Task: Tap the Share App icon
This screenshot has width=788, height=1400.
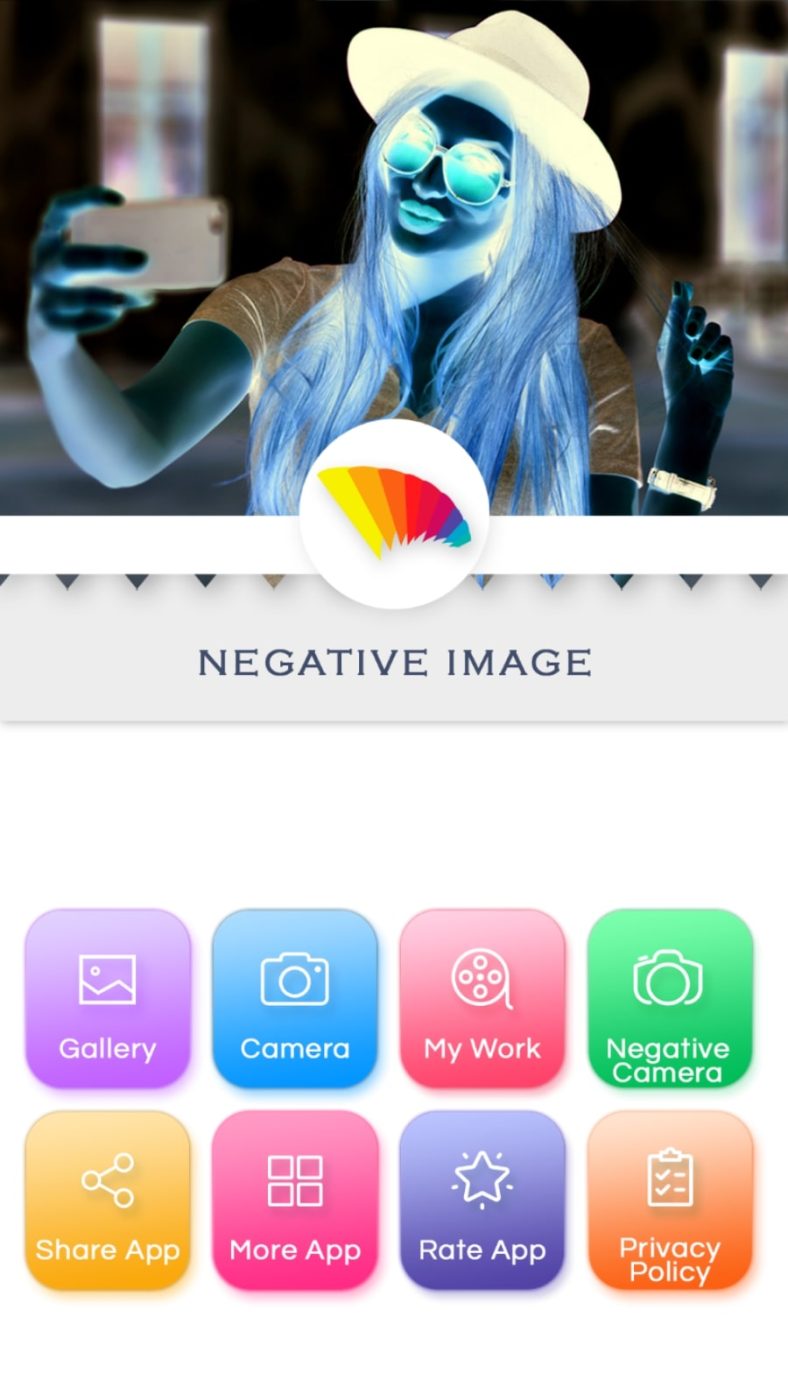Action: pos(107,1180)
